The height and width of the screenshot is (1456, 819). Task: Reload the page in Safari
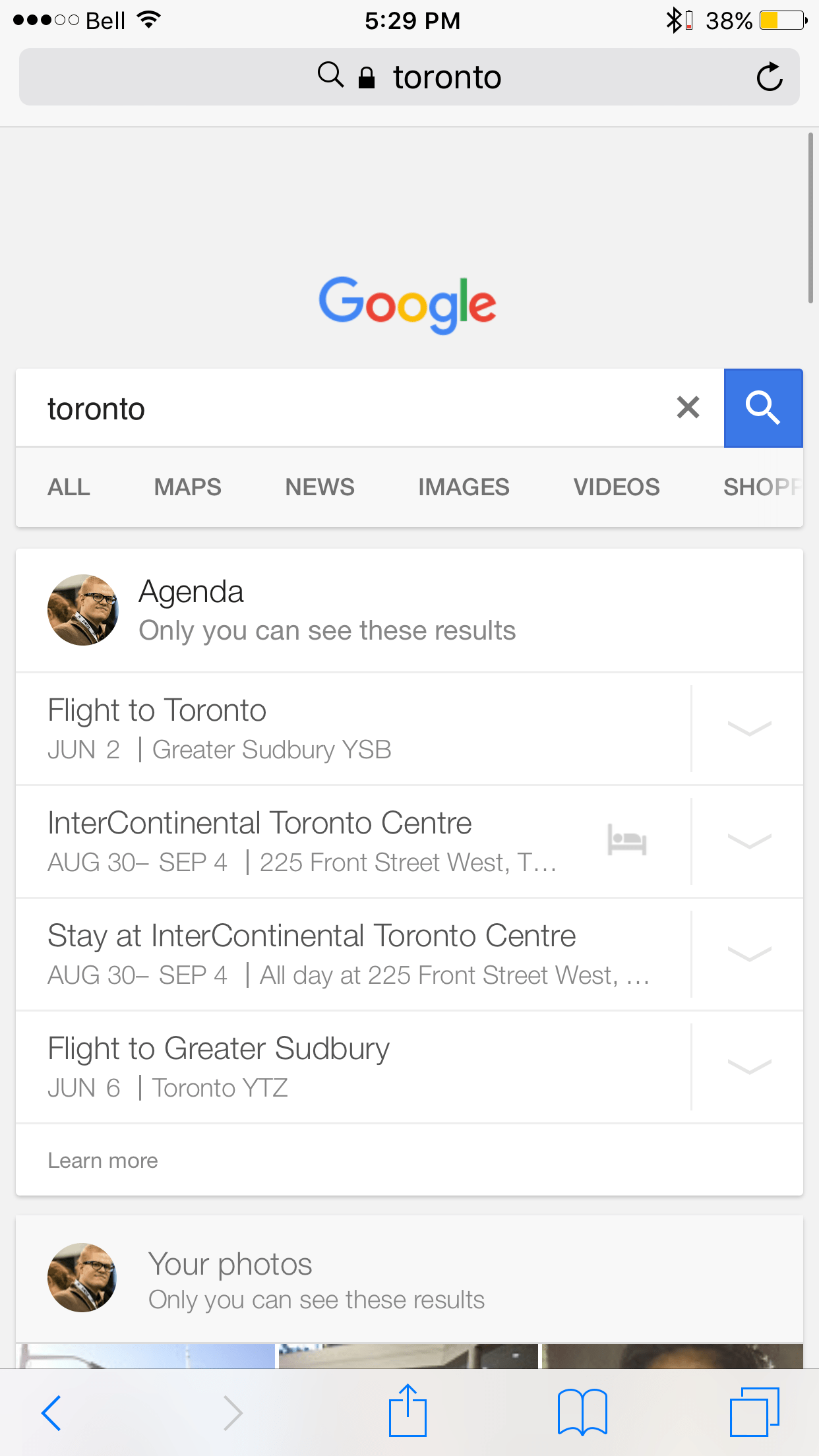[x=769, y=77]
